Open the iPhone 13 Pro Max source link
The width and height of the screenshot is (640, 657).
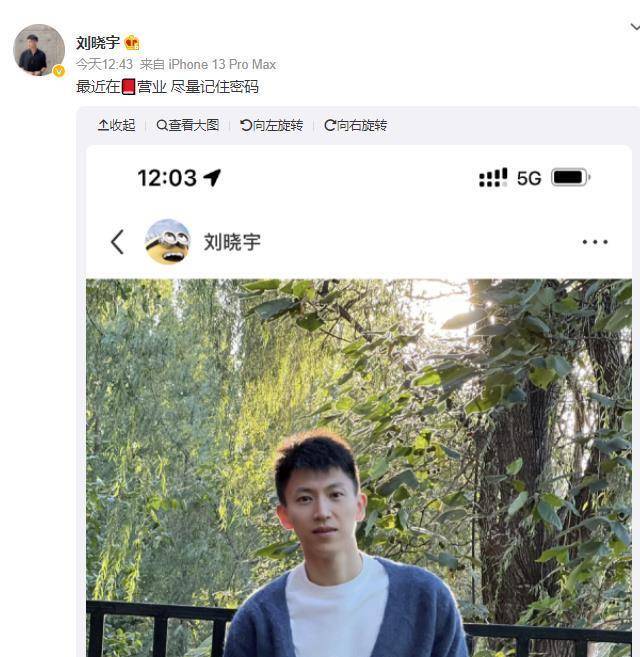[222, 64]
